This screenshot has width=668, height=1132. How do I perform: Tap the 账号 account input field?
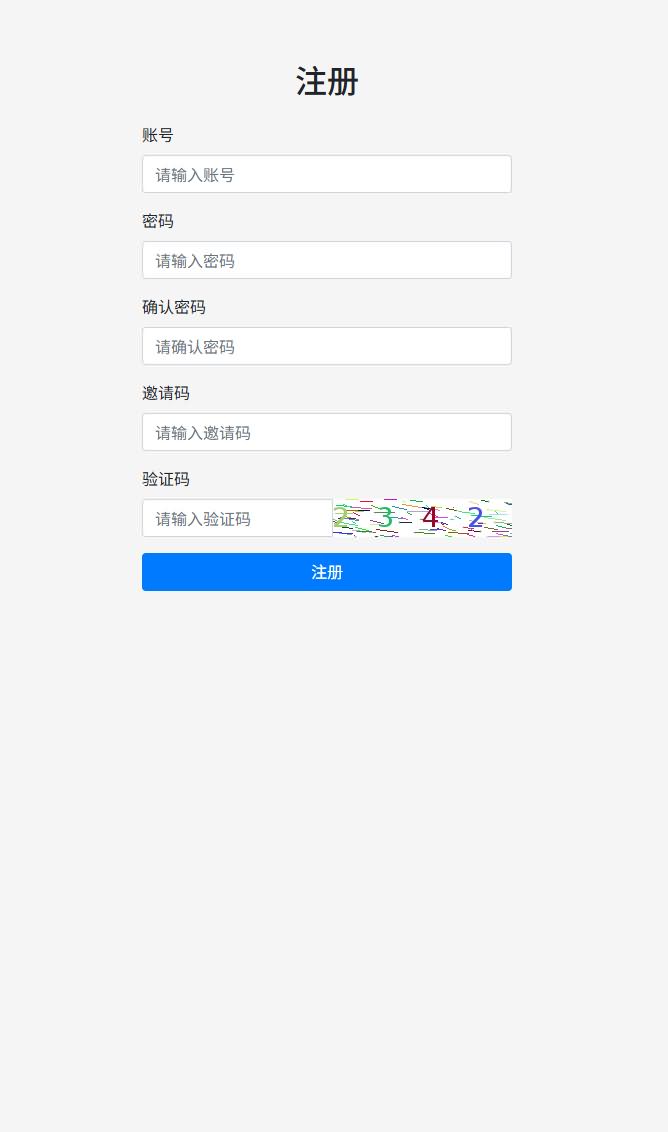327,174
